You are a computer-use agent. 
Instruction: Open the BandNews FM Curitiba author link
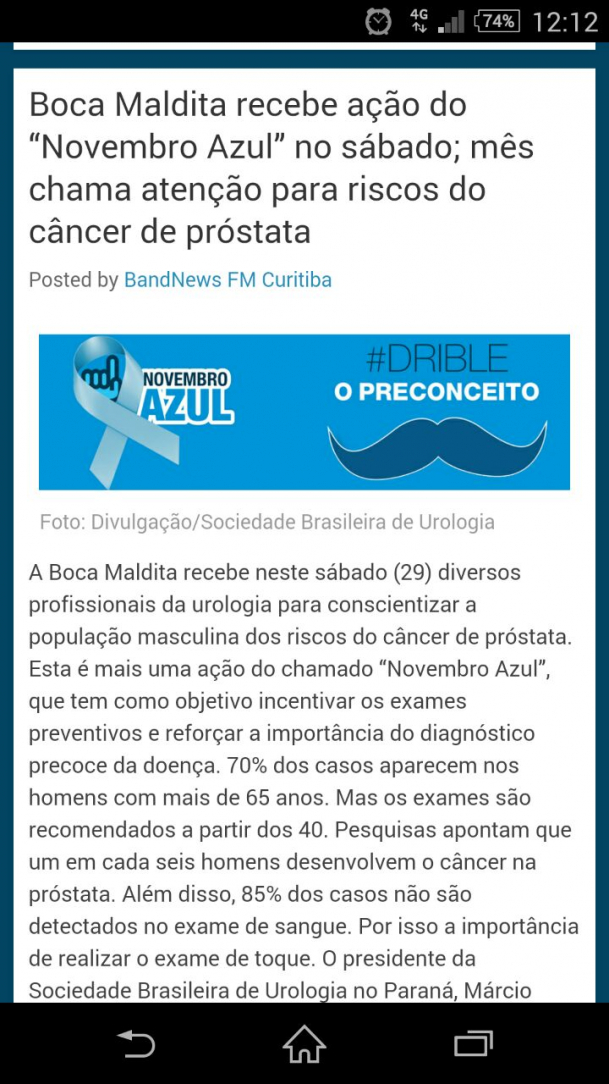(x=227, y=280)
